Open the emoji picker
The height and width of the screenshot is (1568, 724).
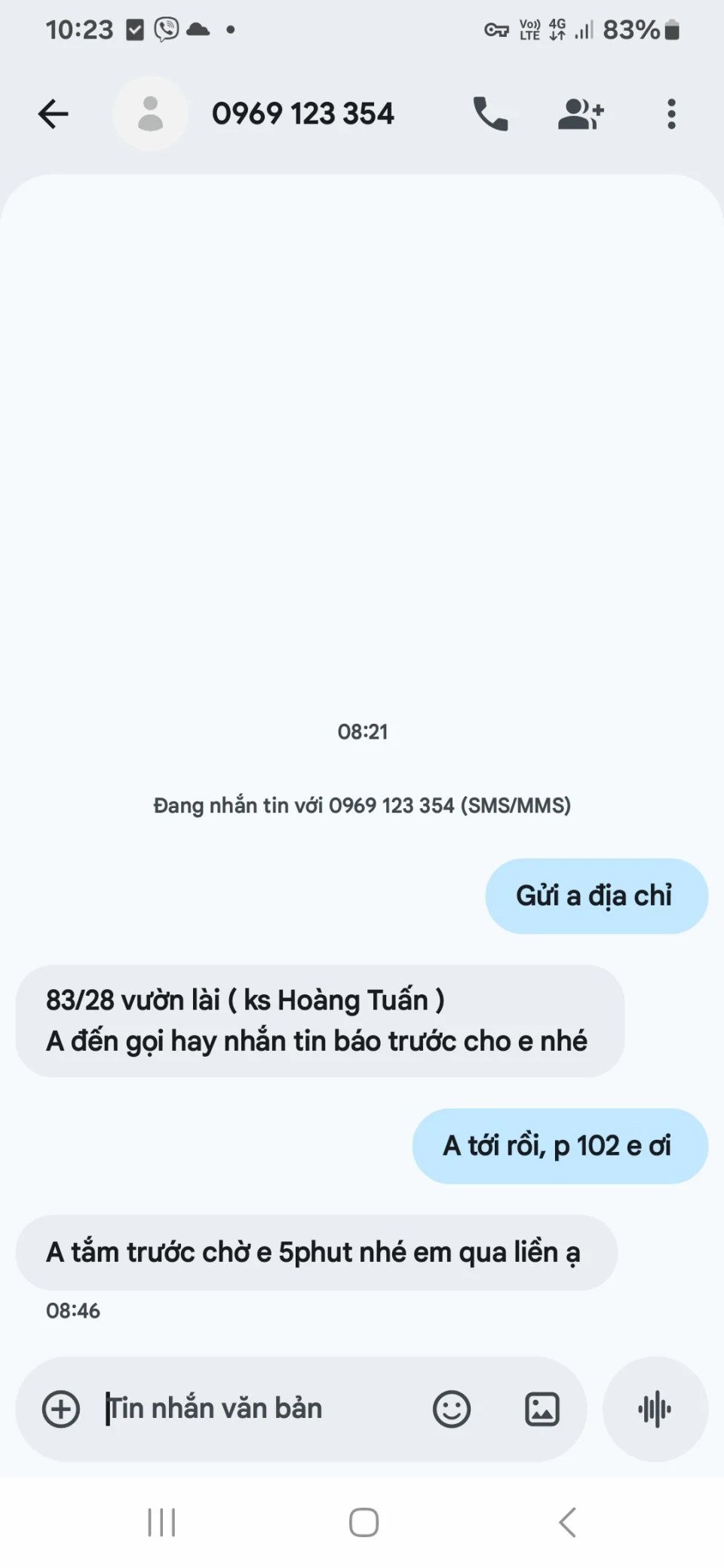click(x=452, y=1409)
